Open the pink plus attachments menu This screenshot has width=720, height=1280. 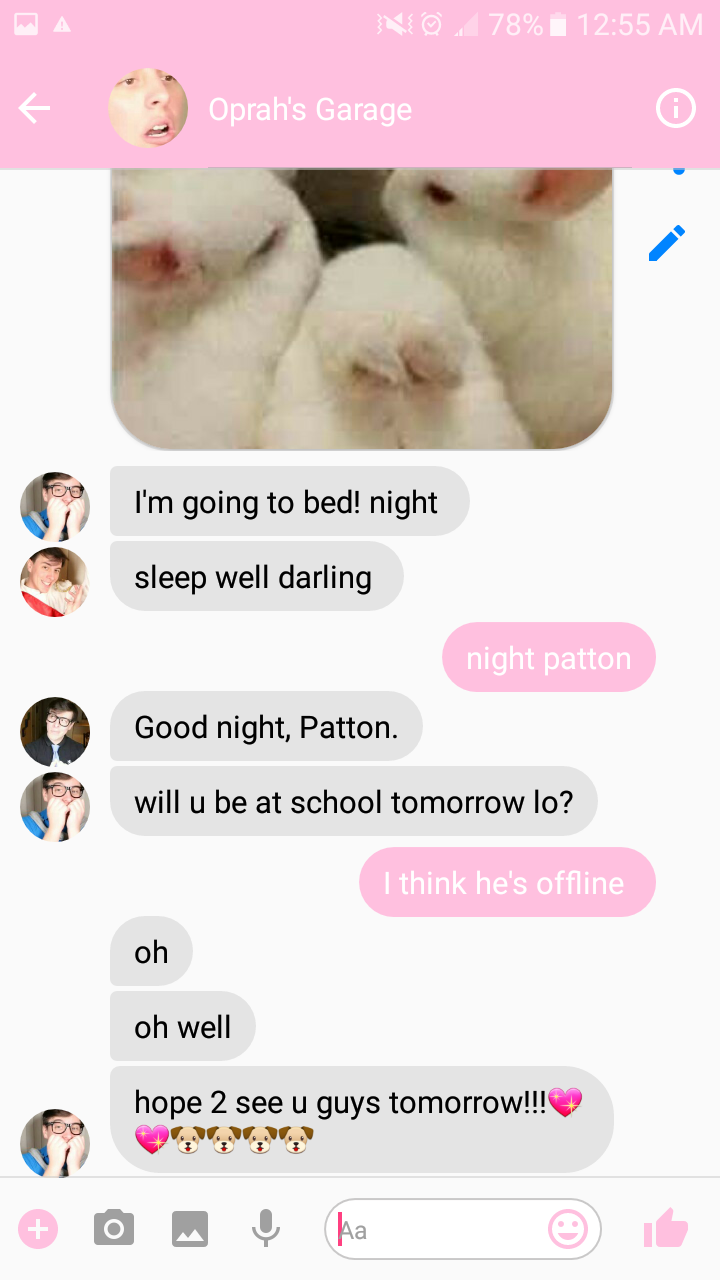pyautogui.click(x=39, y=1229)
